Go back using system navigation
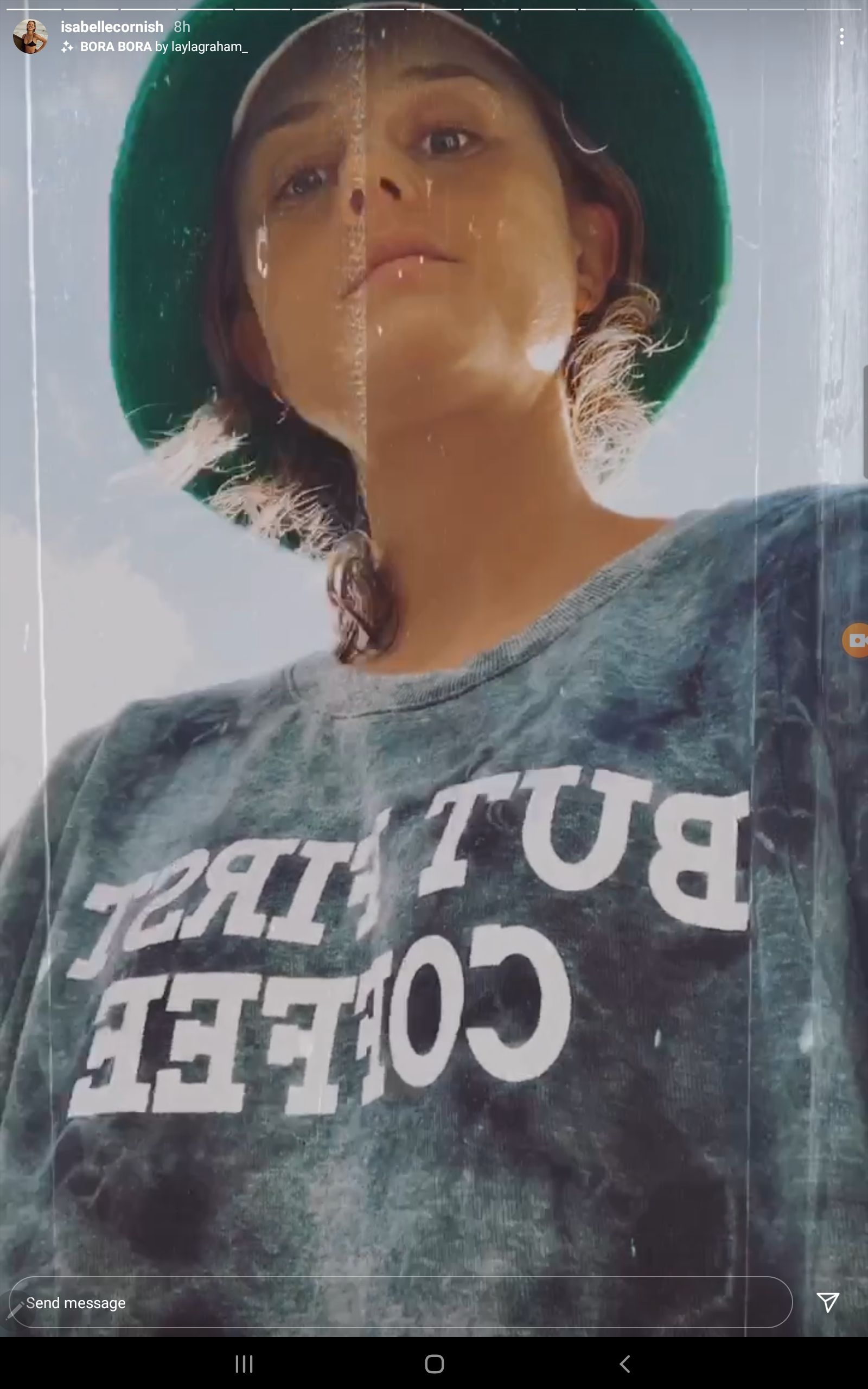This screenshot has width=868, height=1389. coord(625,1363)
